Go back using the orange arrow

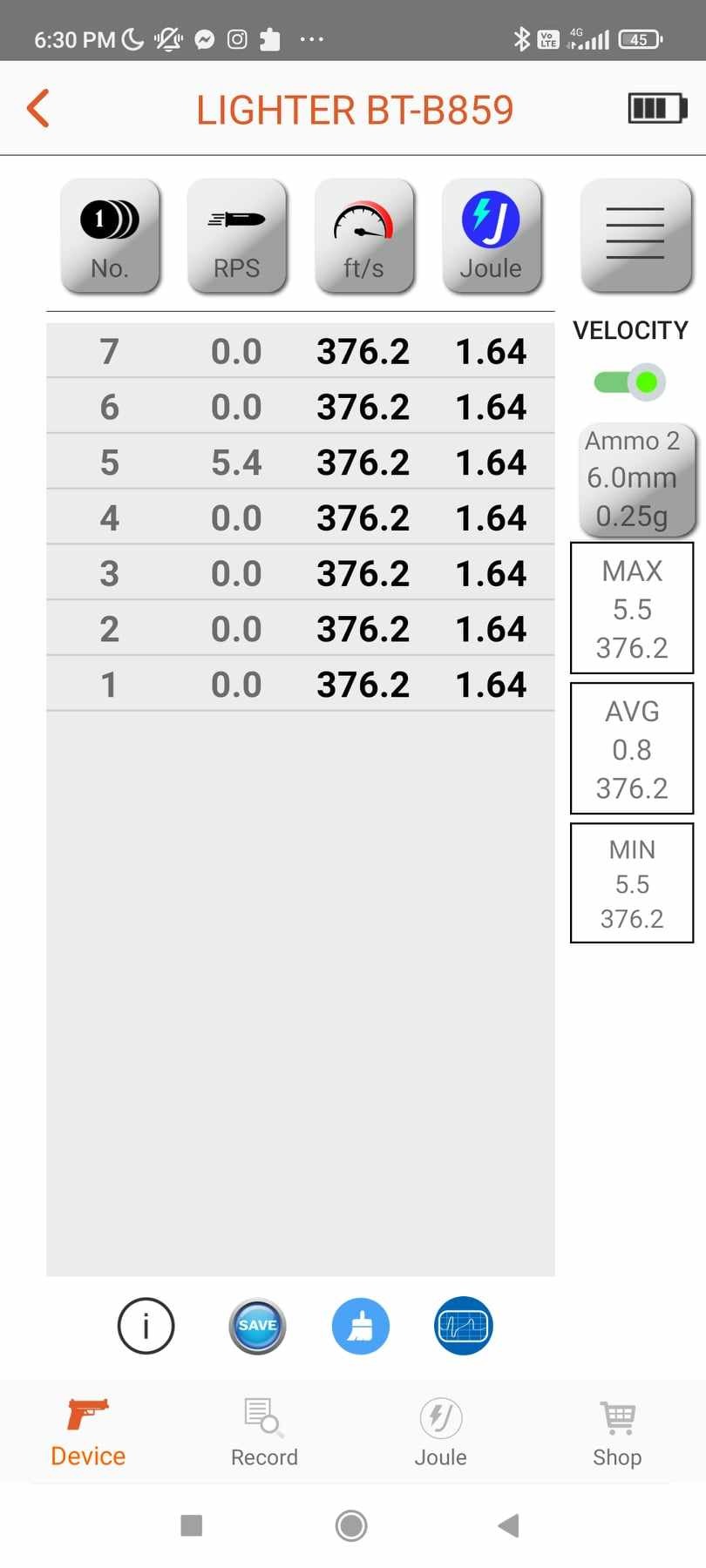point(38,109)
